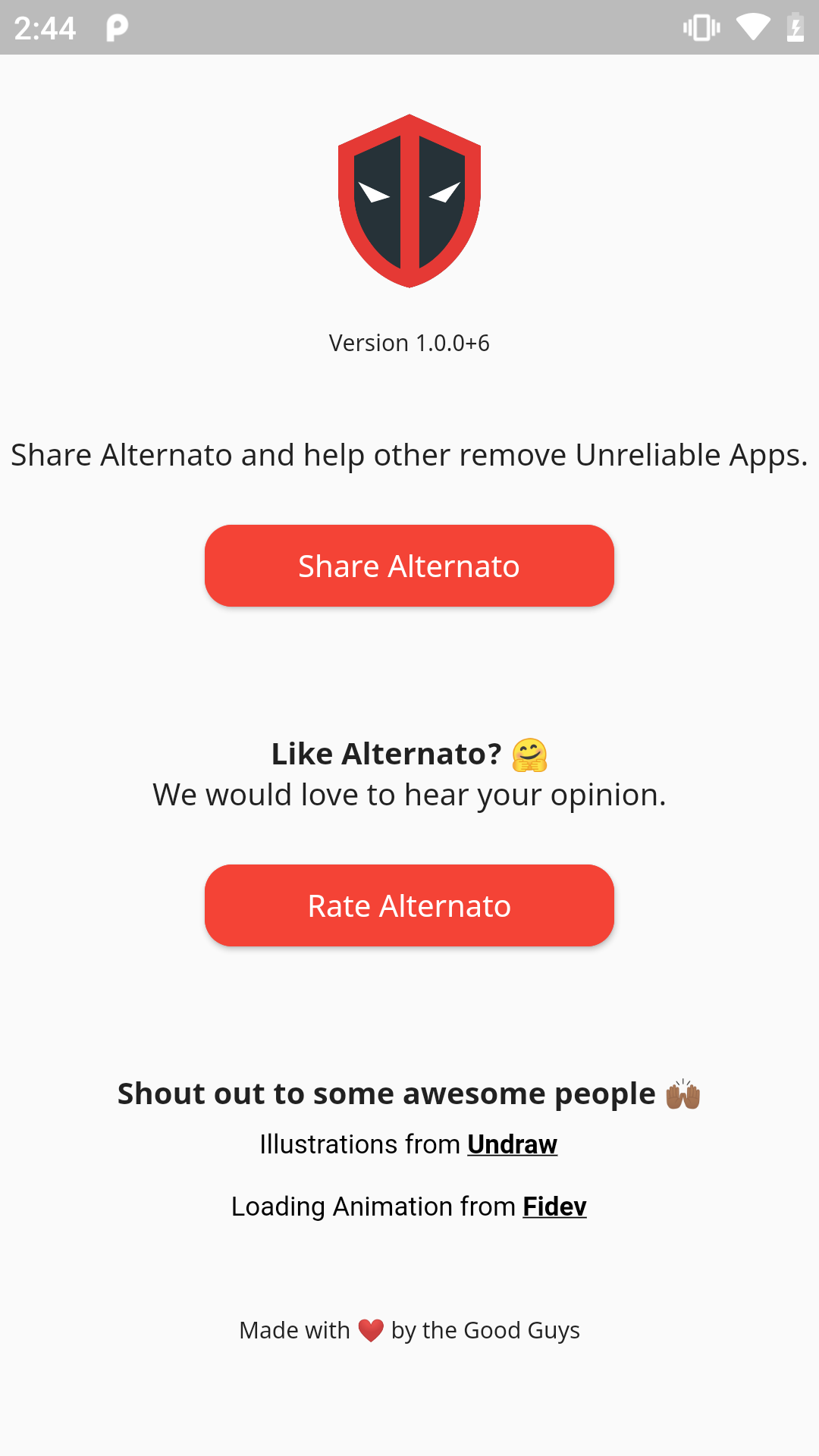The width and height of the screenshot is (819, 1456).
Task: Click the Version 1.0.0+6 text
Action: pyautogui.click(x=409, y=343)
